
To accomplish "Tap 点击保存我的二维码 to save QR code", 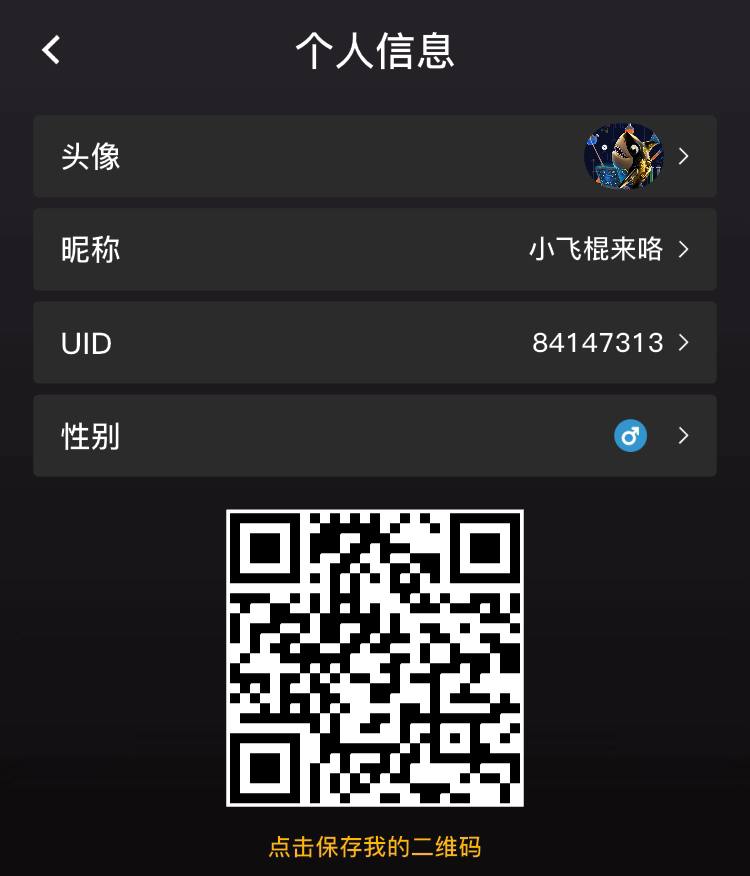I will click(x=375, y=846).
